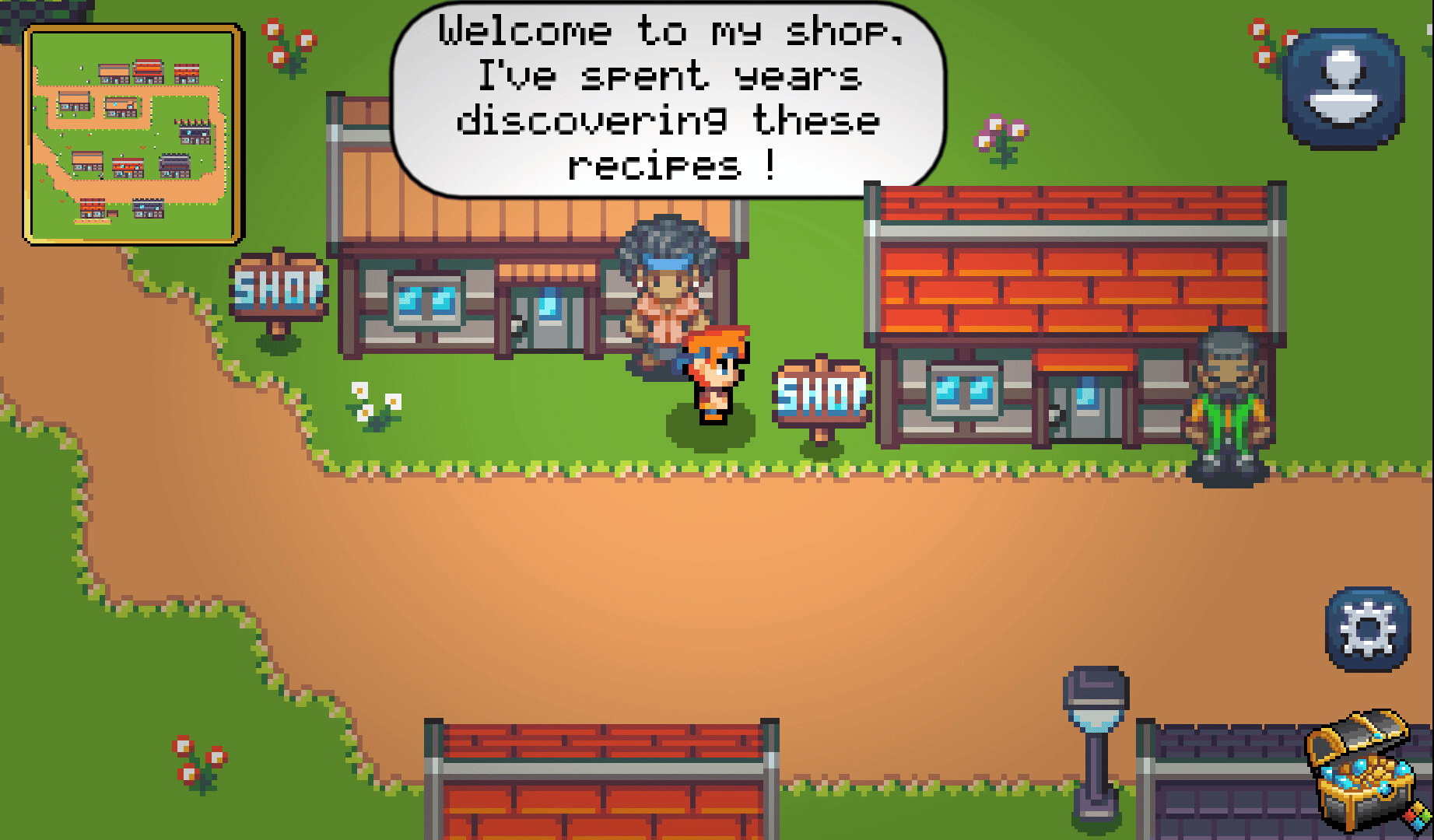Open the player profile icon

click(x=1343, y=88)
